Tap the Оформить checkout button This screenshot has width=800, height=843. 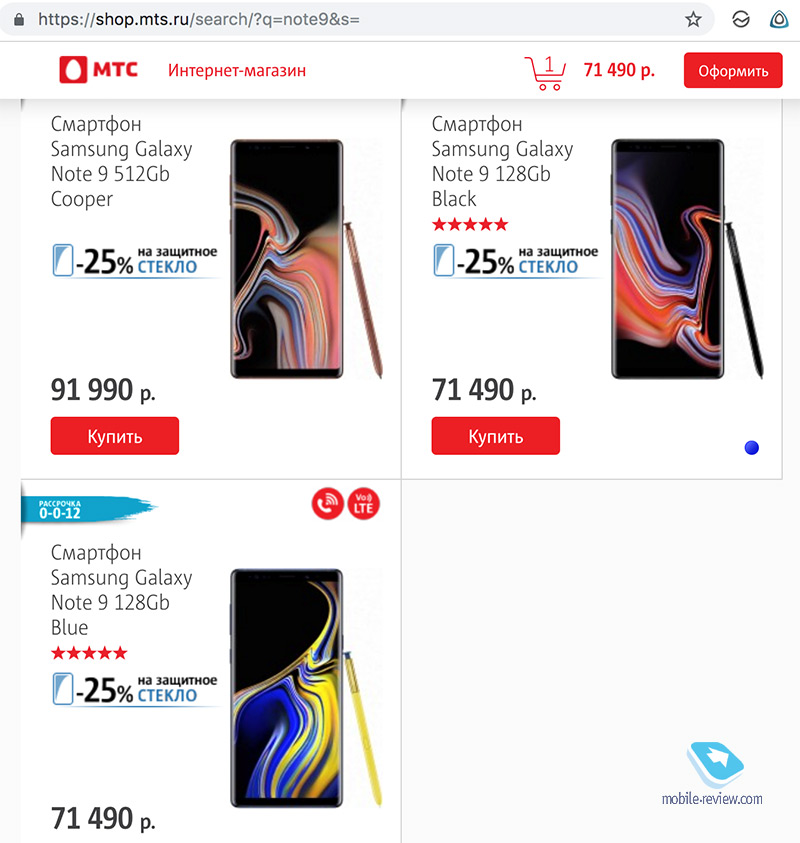(733, 71)
